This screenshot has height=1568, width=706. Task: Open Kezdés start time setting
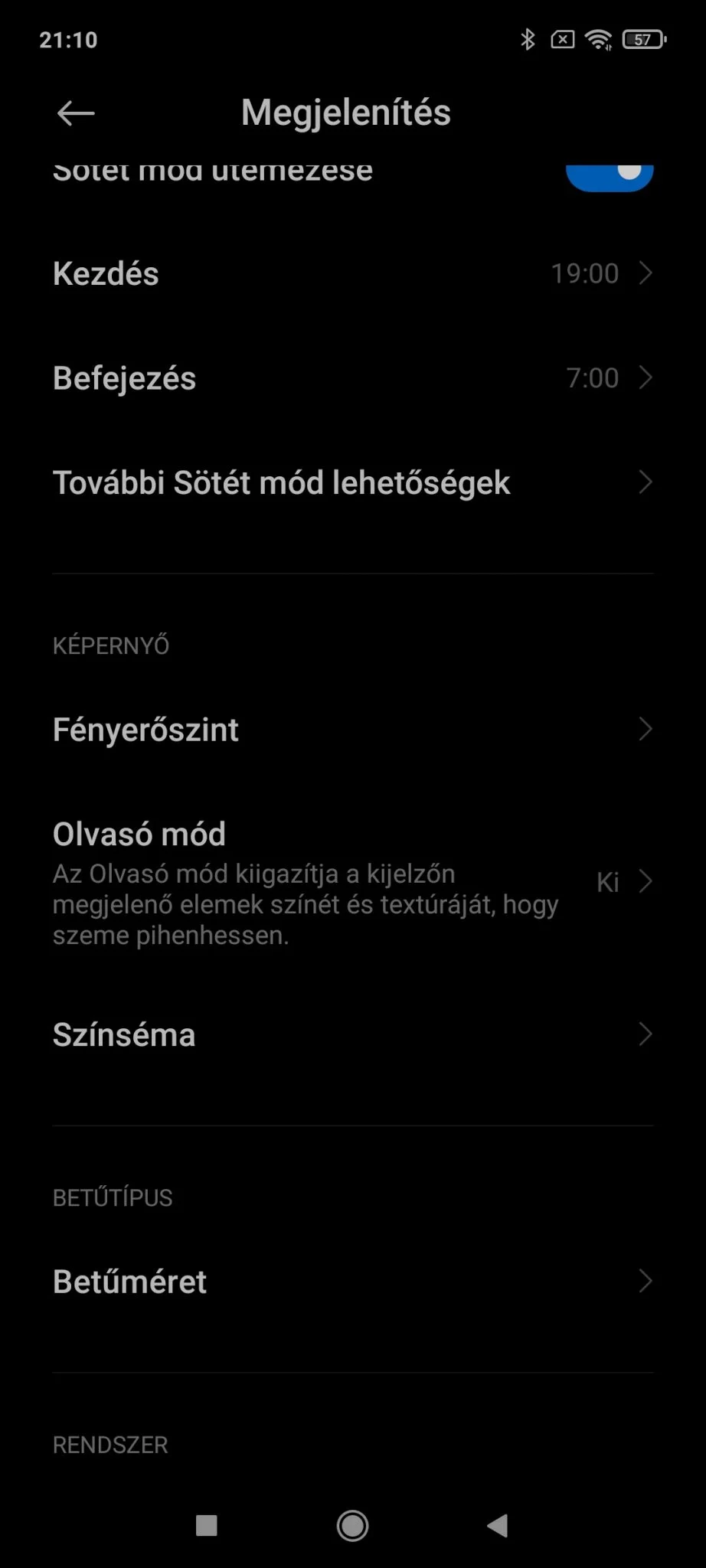tap(352, 273)
